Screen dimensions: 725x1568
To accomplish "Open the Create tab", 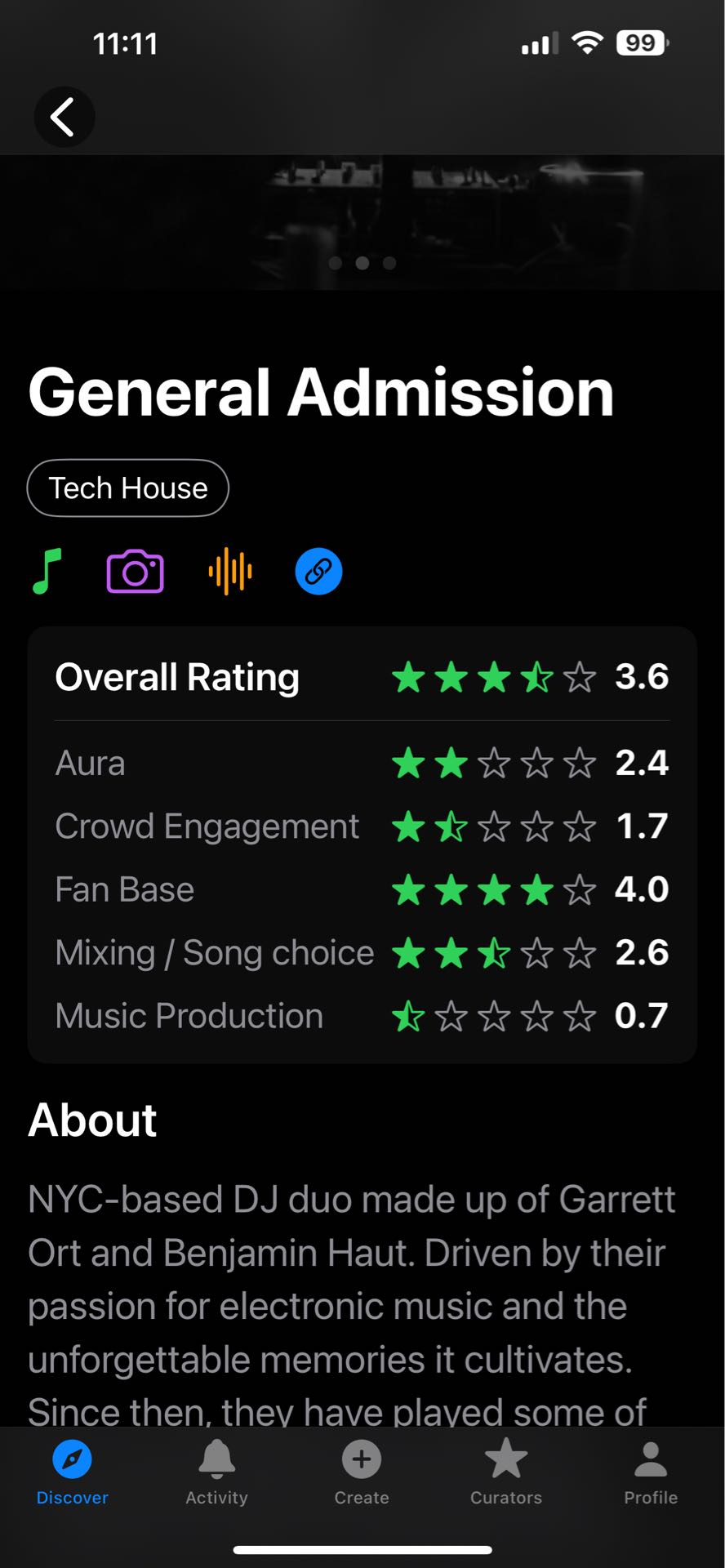I will [362, 1472].
